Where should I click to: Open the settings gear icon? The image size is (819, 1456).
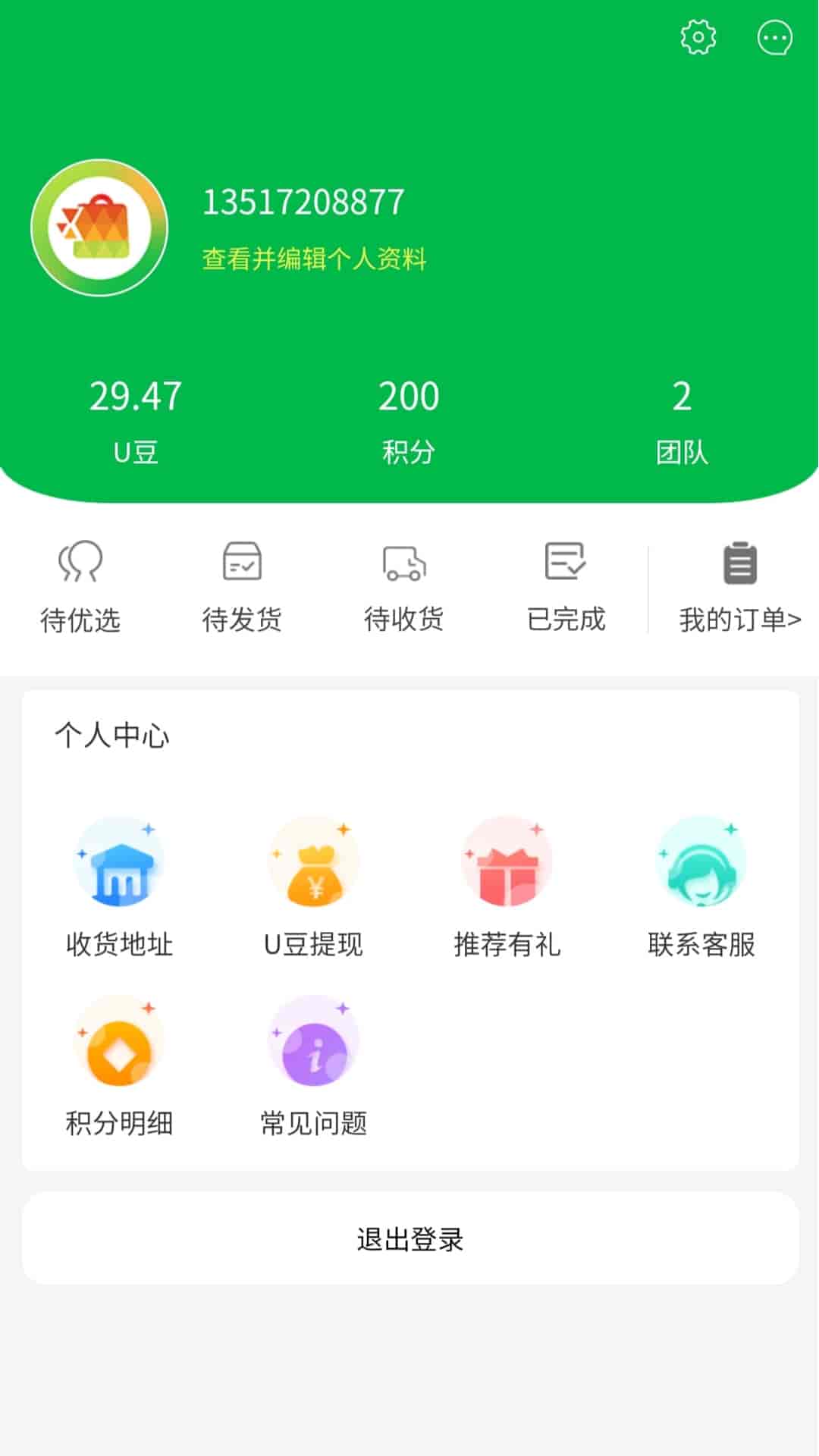tap(698, 37)
